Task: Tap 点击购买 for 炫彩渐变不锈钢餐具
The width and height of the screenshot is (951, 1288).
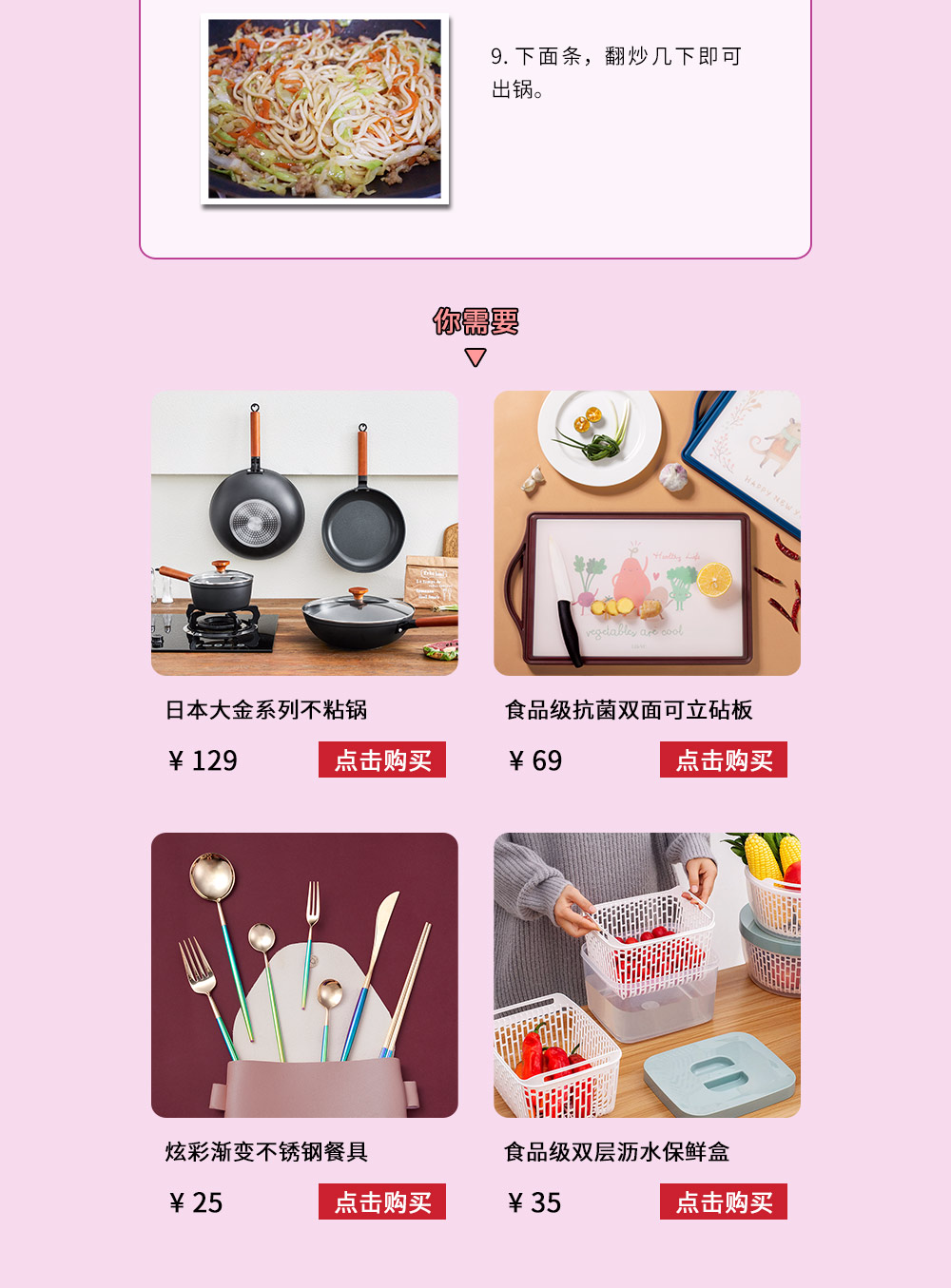Action: pos(382,1201)
